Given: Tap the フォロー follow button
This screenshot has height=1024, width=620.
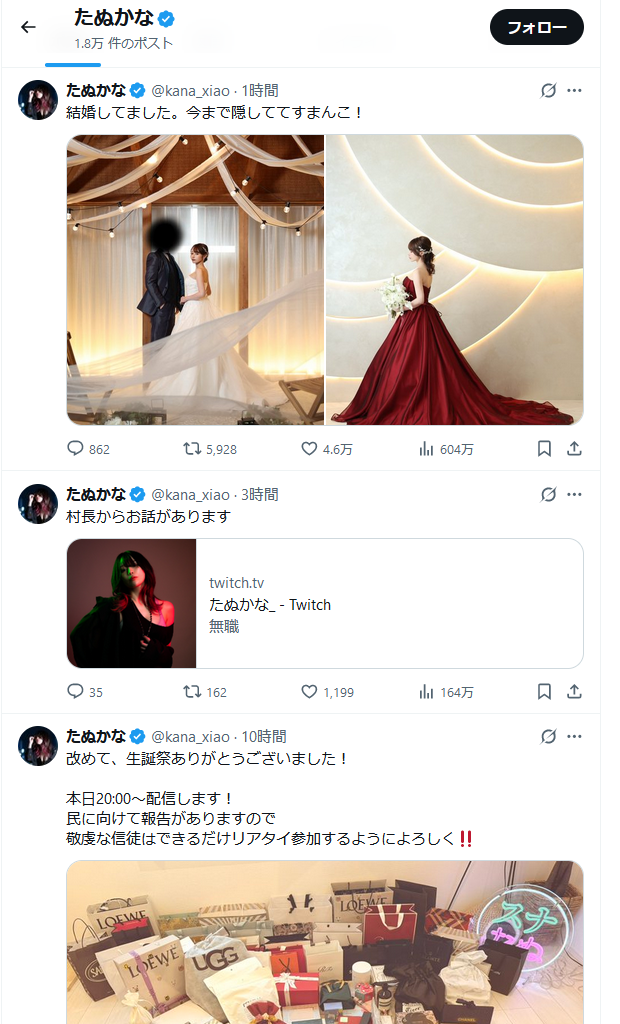Looking at the screenshot, I should click(536, 27).
